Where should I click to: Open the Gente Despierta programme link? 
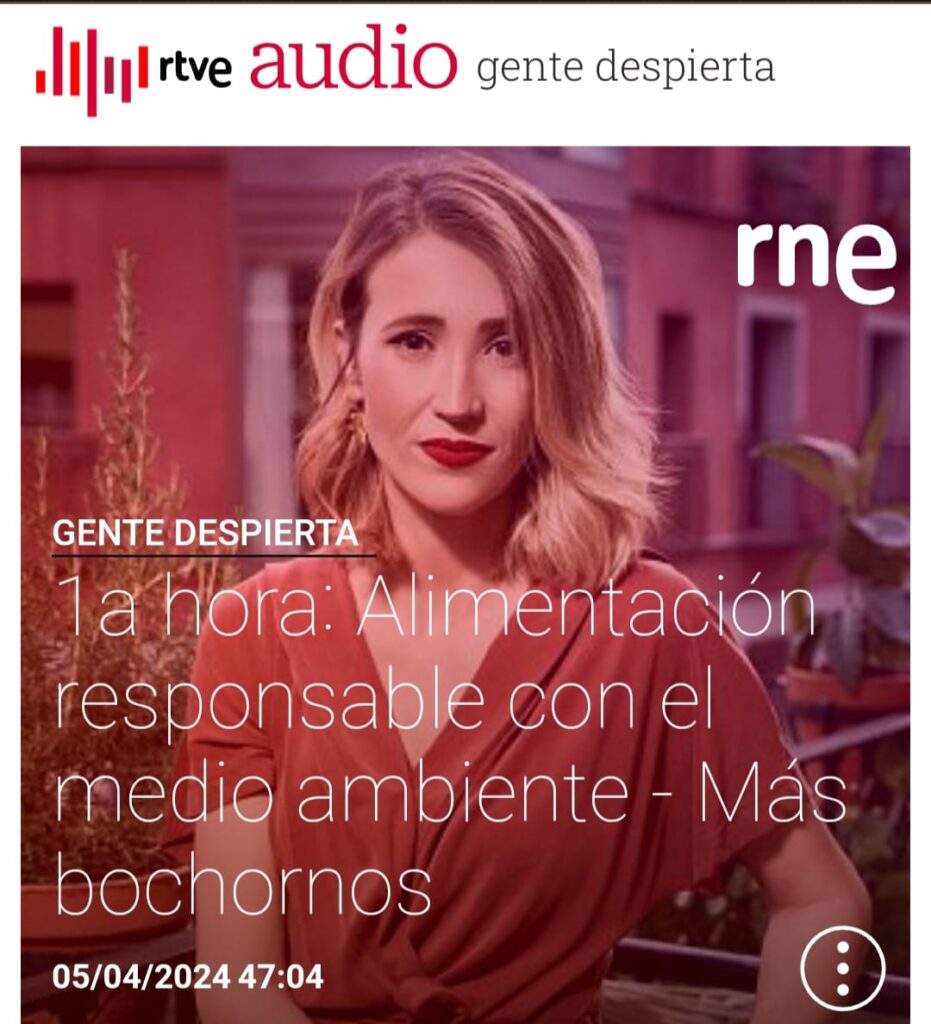click(205, 534)
